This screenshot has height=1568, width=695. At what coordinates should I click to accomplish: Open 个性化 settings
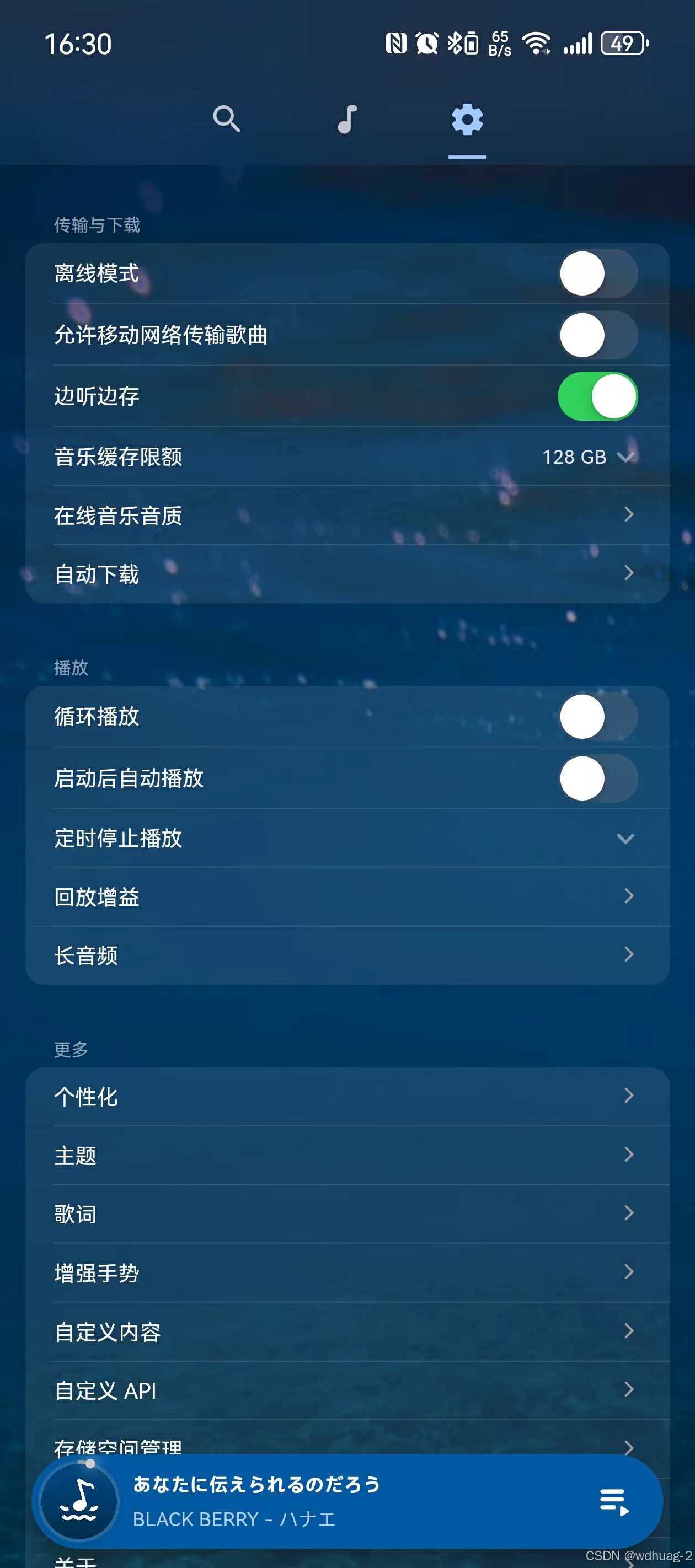tap(347, 1096)
